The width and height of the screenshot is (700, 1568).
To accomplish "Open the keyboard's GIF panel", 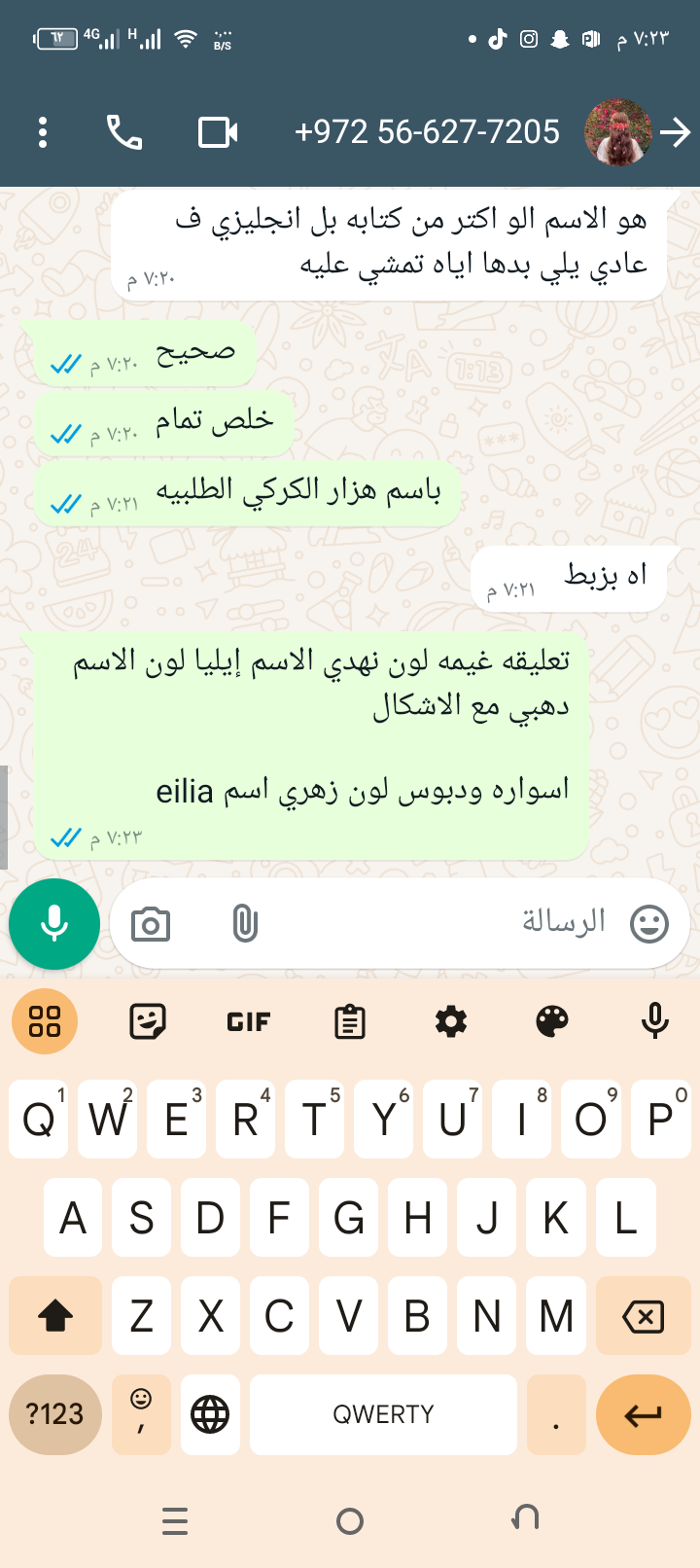I will (249, 1021).
